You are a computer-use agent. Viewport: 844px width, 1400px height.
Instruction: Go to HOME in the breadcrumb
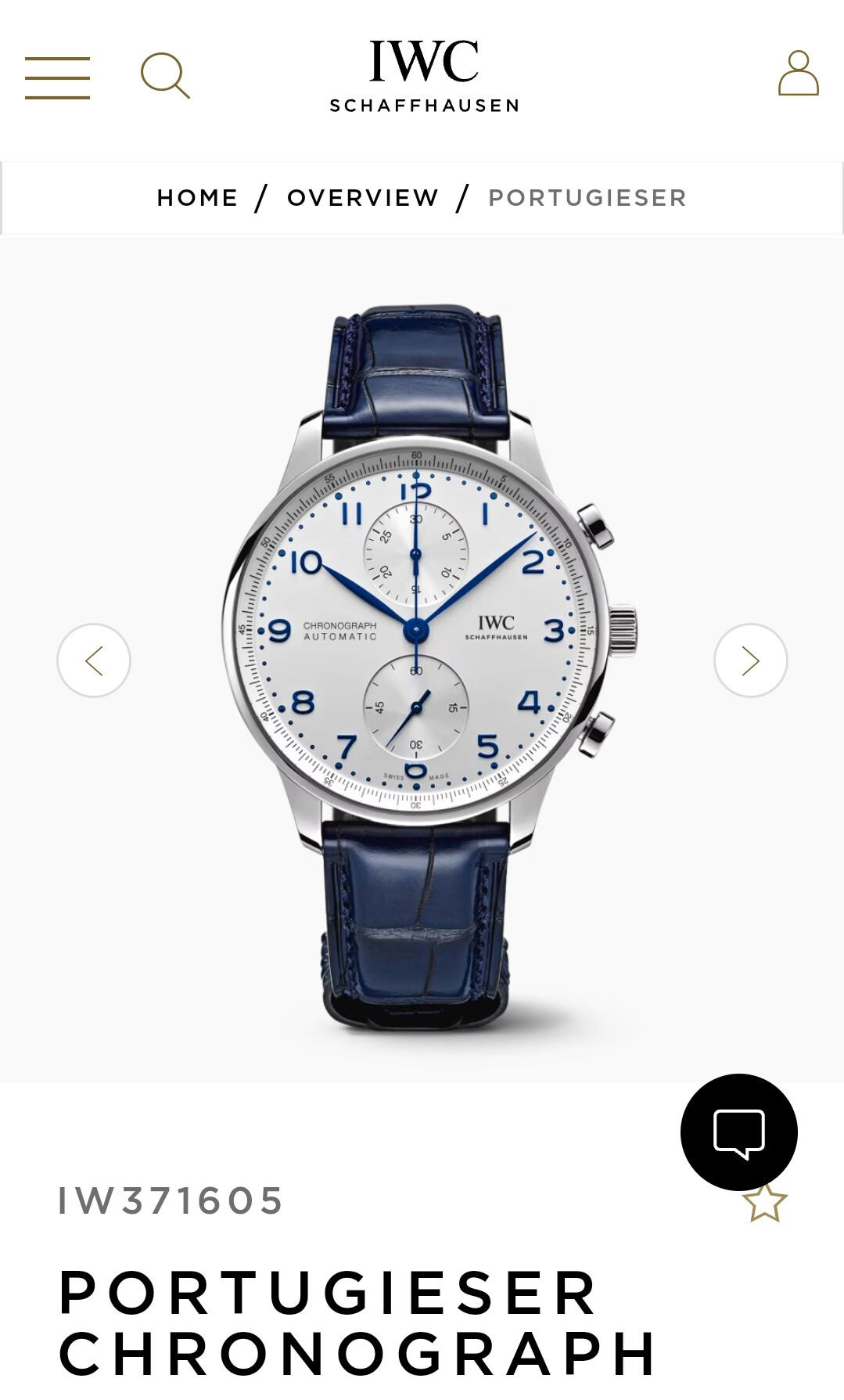click(x=198, y=198)
